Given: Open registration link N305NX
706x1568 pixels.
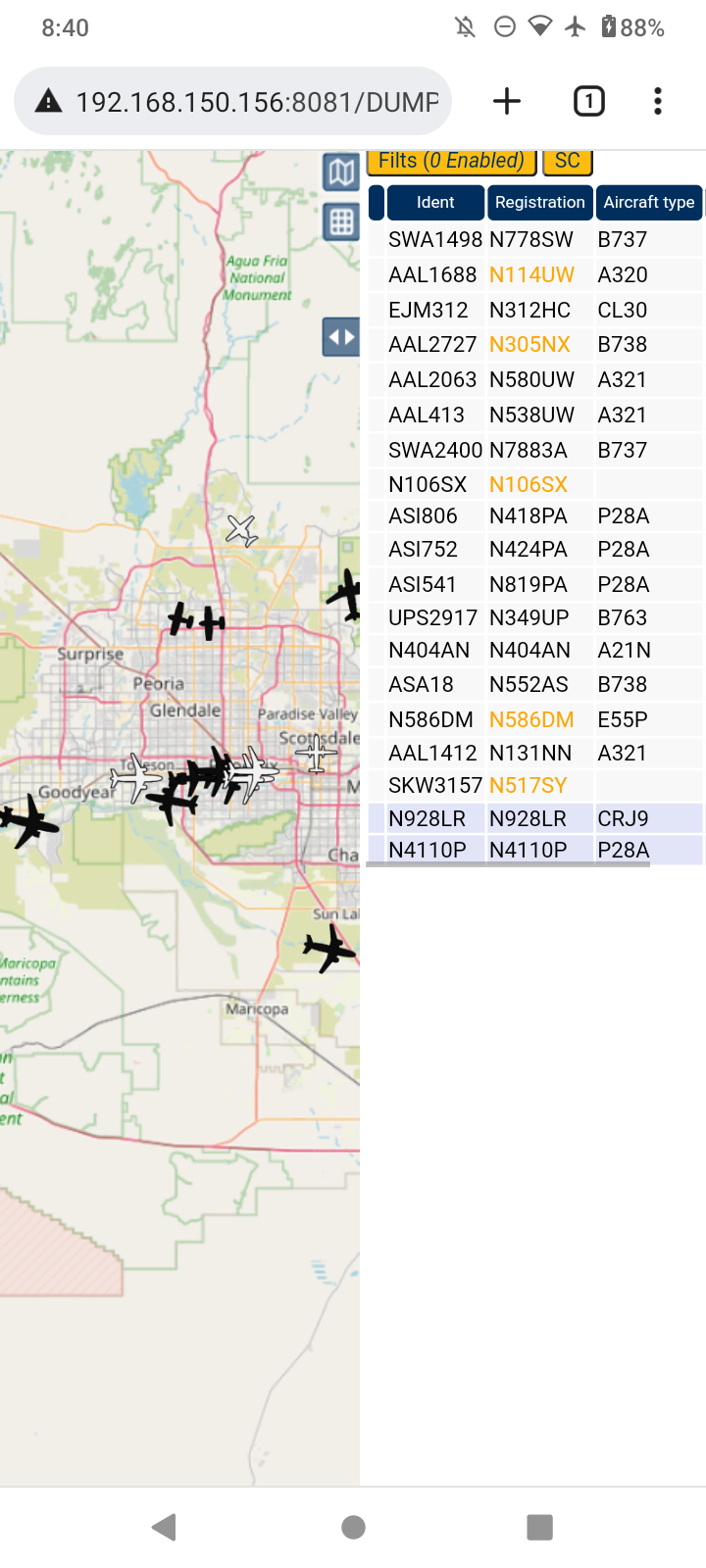Looking at the screenshot, I should pos(529,344).
